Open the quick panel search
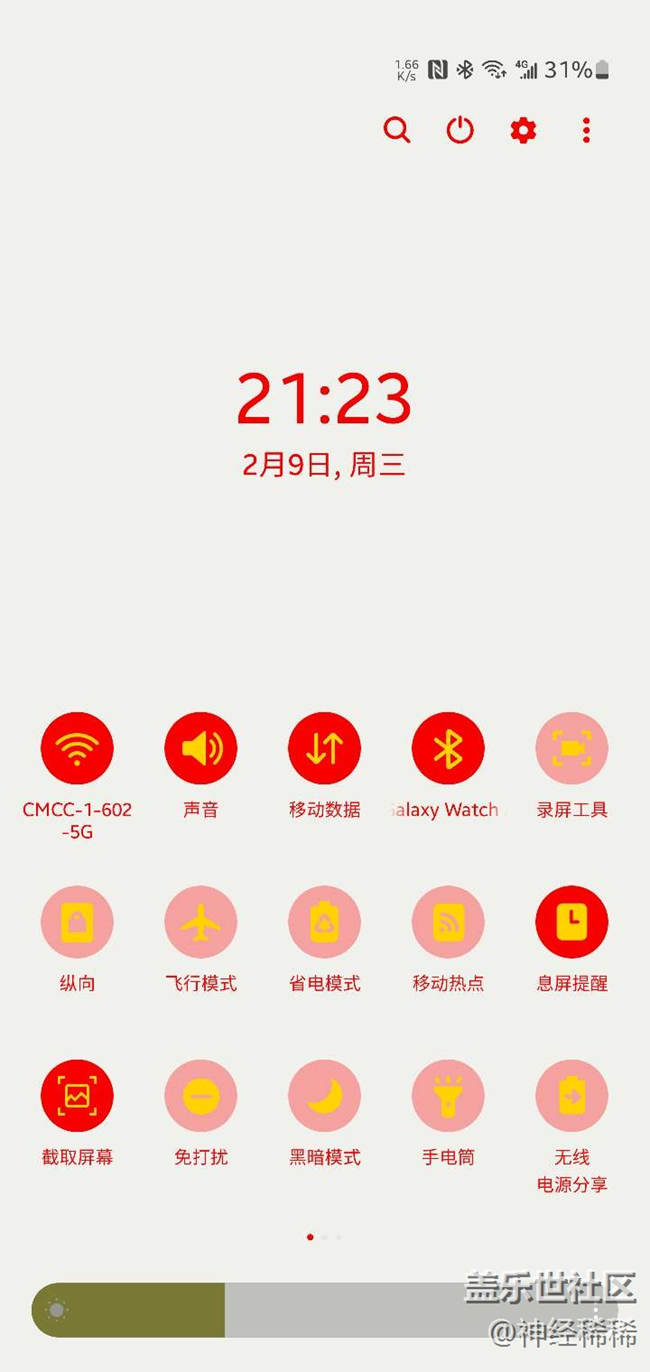Image resolution: width=650 pixels, height=1372 pixels. click(397, 130)
